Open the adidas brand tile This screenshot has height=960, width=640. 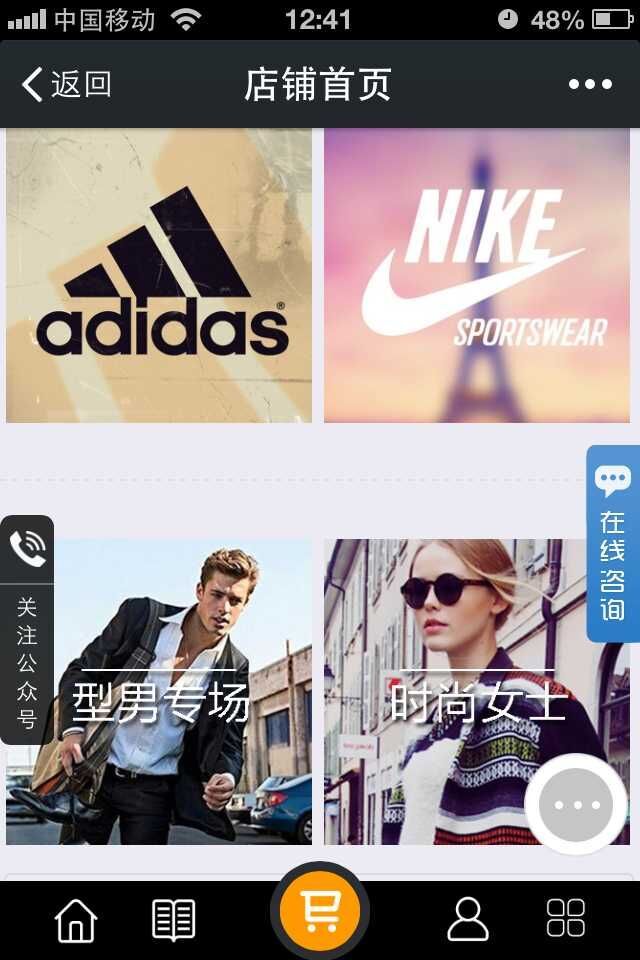coord(159,275)
